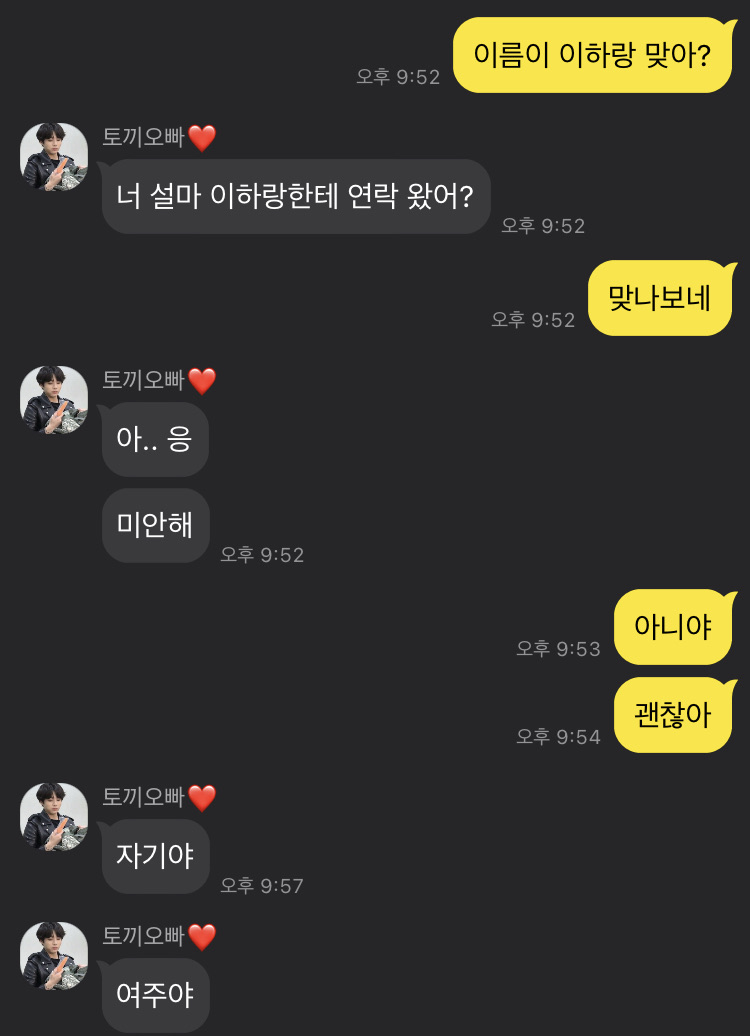Open 토끼오빠's profile photo beside '너 설마 이하랑한테 연락 왔어?'
The width and height of the screenshot is (750, 1036).
point(54,157)
